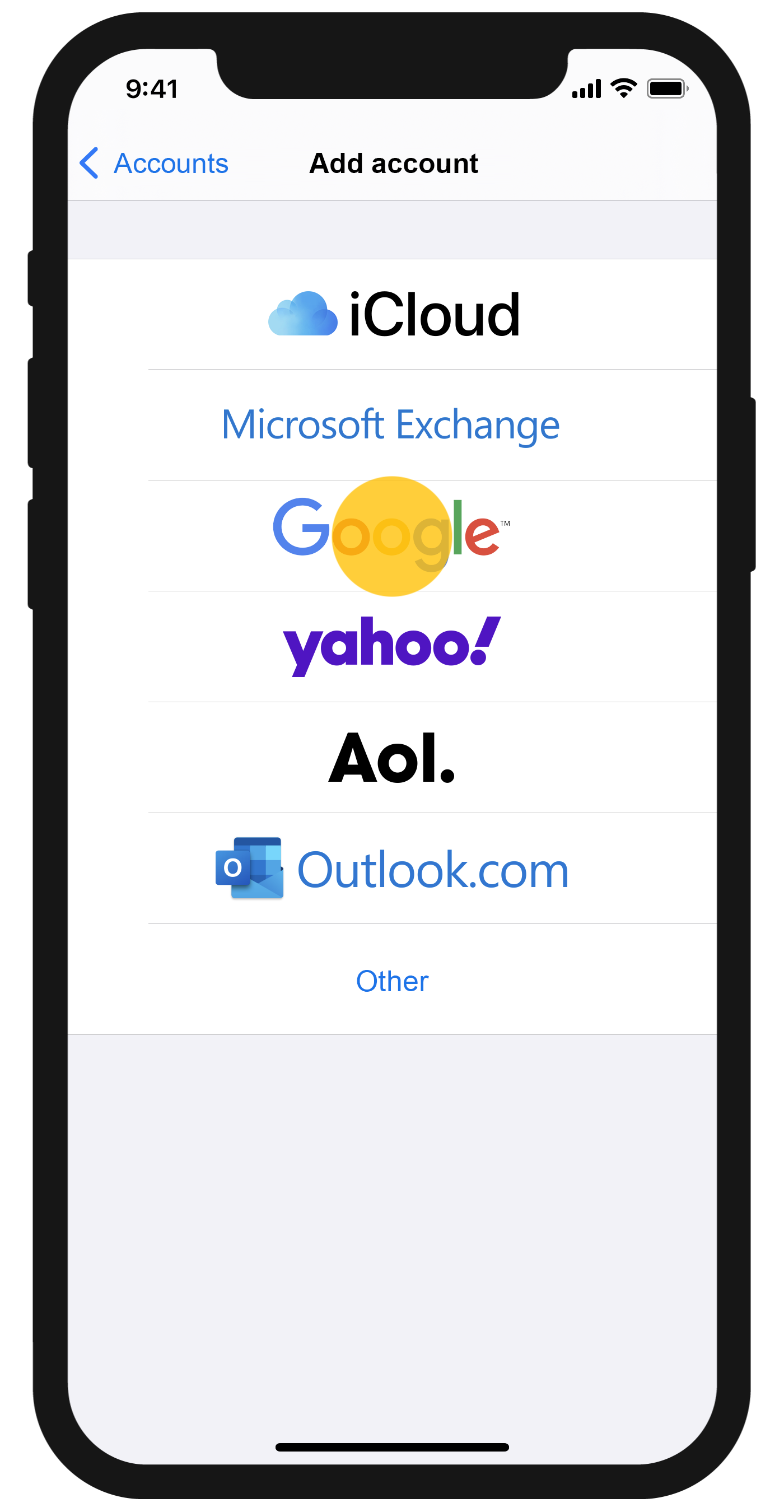Pick Yahoo as the mail provider

tap(392, 646)
